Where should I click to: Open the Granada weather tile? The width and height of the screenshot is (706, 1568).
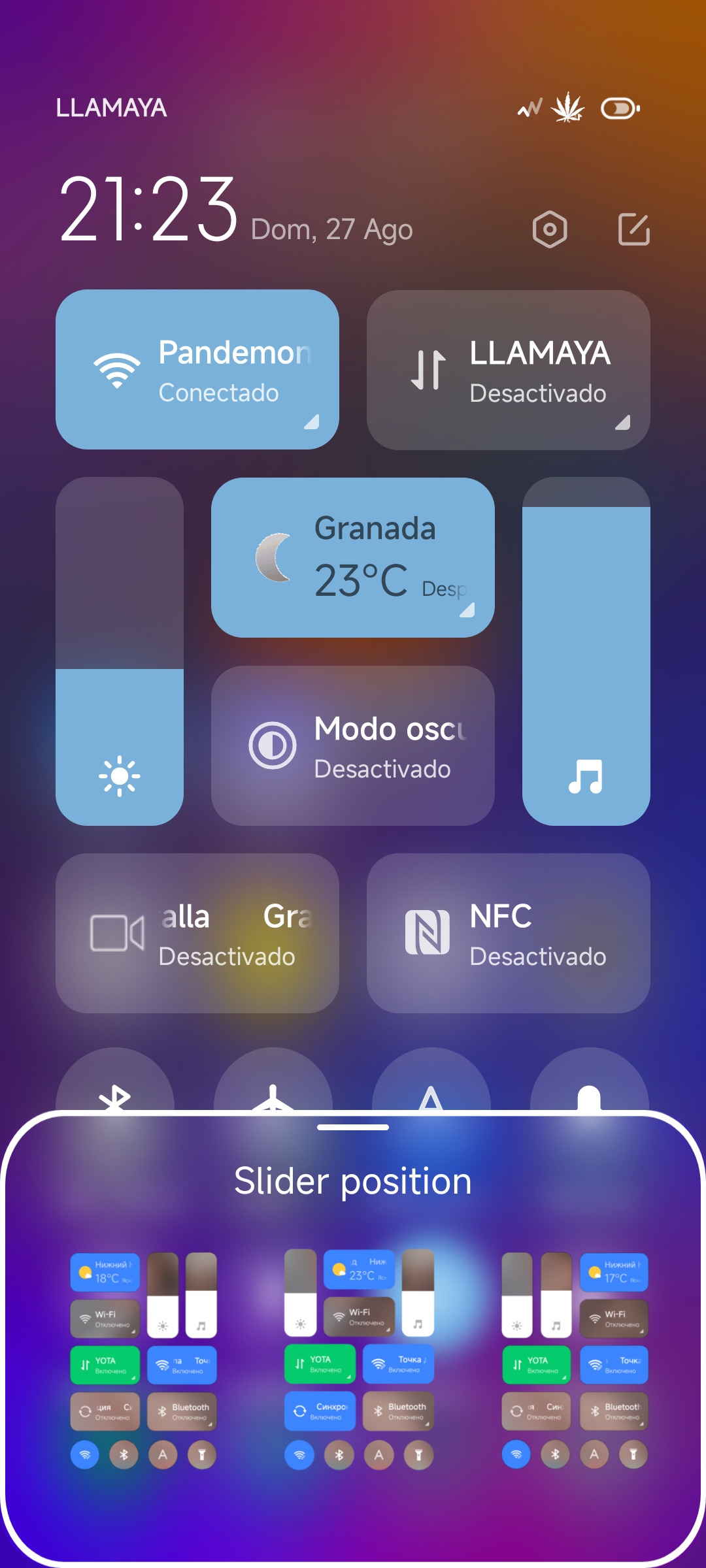click(352, 557)
